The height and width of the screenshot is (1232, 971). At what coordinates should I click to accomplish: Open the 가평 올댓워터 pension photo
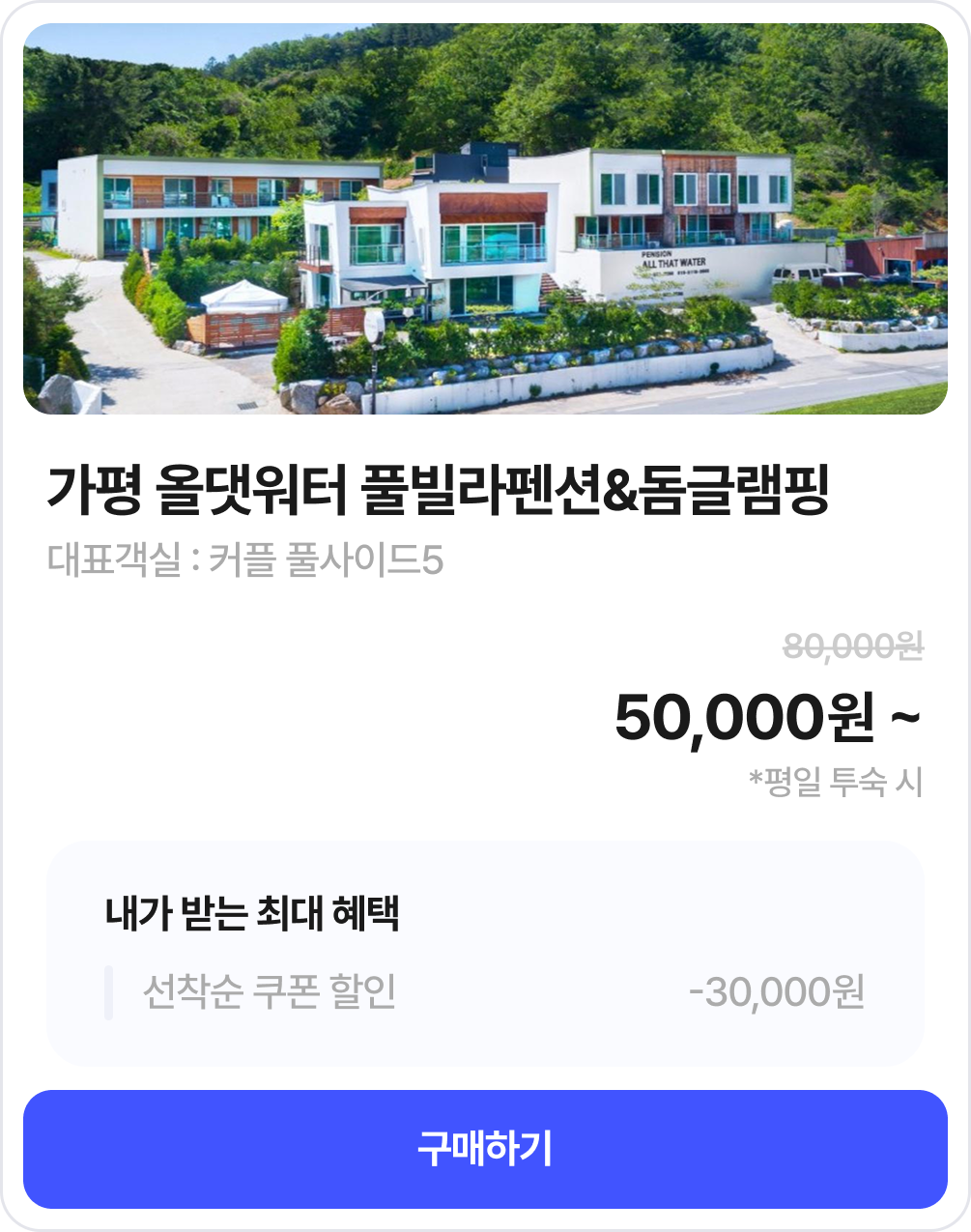(x=485, y=219)
